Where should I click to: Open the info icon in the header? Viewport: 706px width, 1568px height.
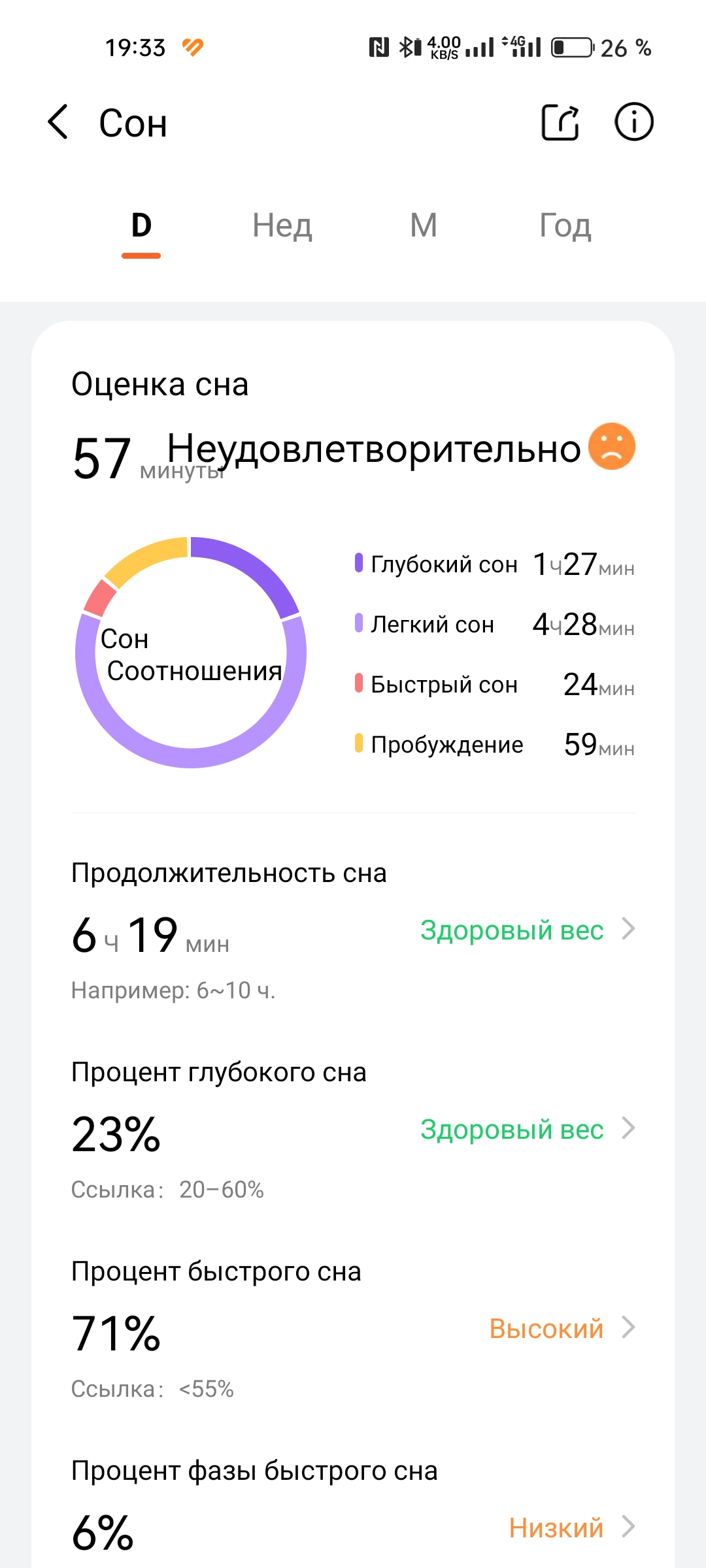(x=633, y=122)
